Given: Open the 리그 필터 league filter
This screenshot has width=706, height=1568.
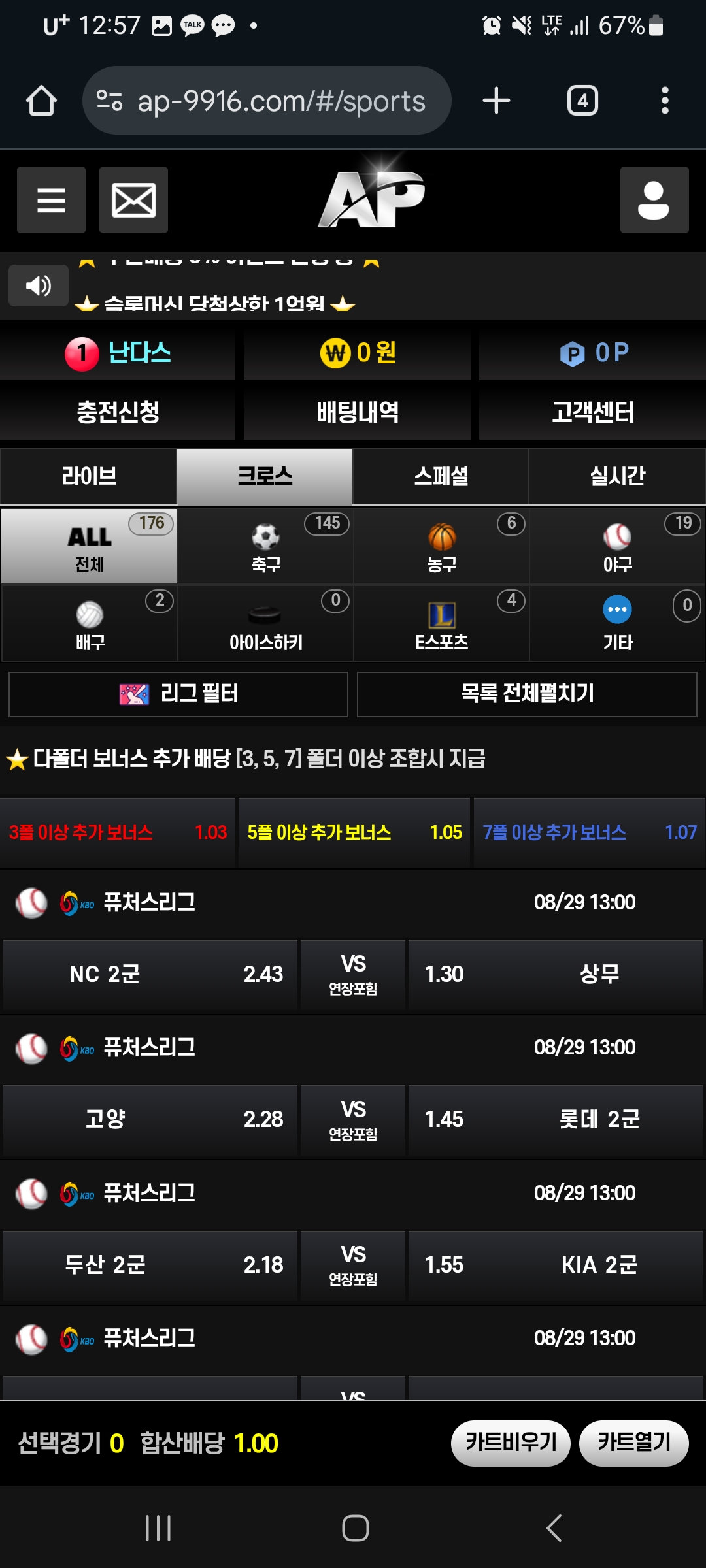Looking at the screenshot, I should (178, 694).
